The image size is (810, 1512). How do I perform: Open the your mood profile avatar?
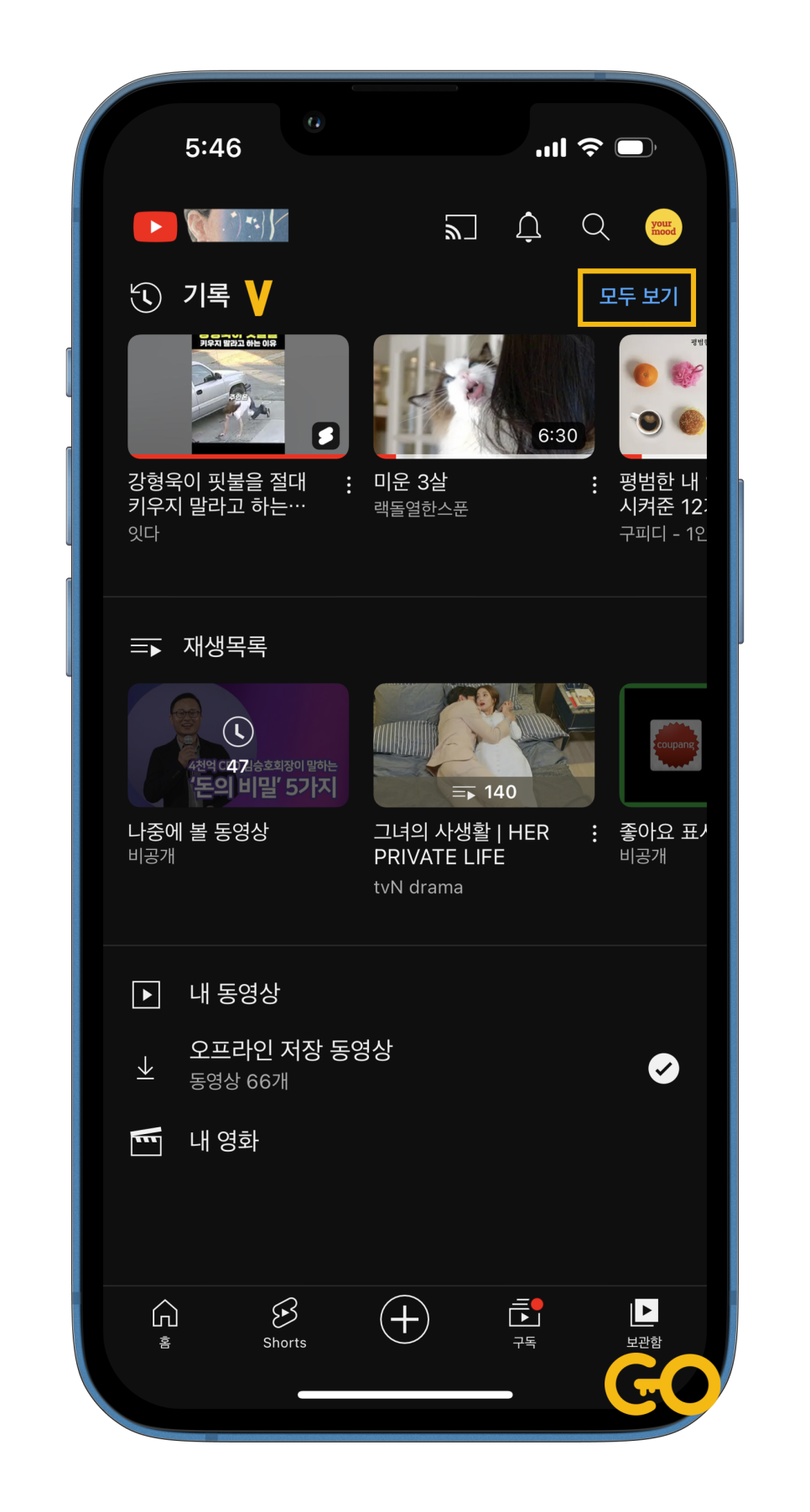point(663,227)
